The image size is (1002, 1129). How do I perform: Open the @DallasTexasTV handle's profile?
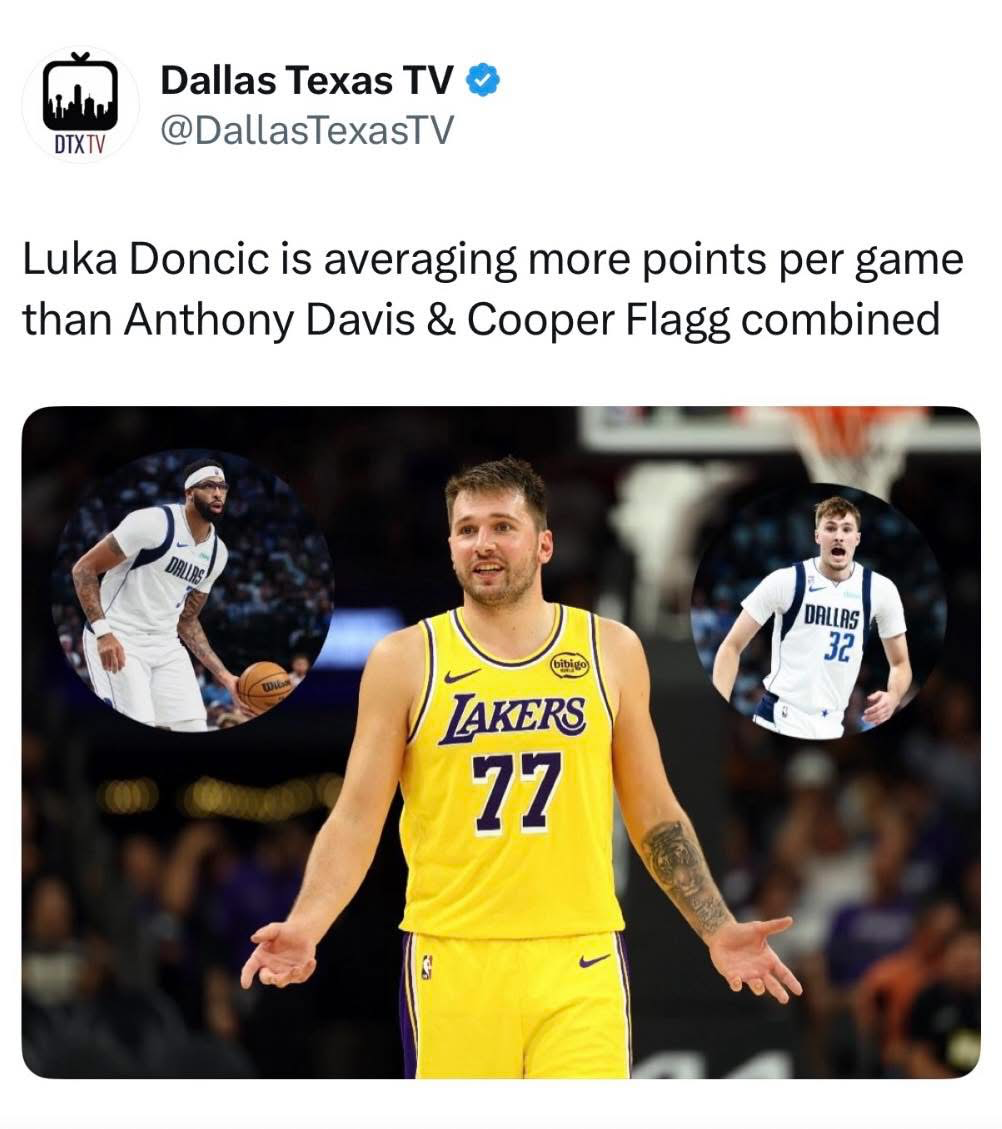(307, 130)
